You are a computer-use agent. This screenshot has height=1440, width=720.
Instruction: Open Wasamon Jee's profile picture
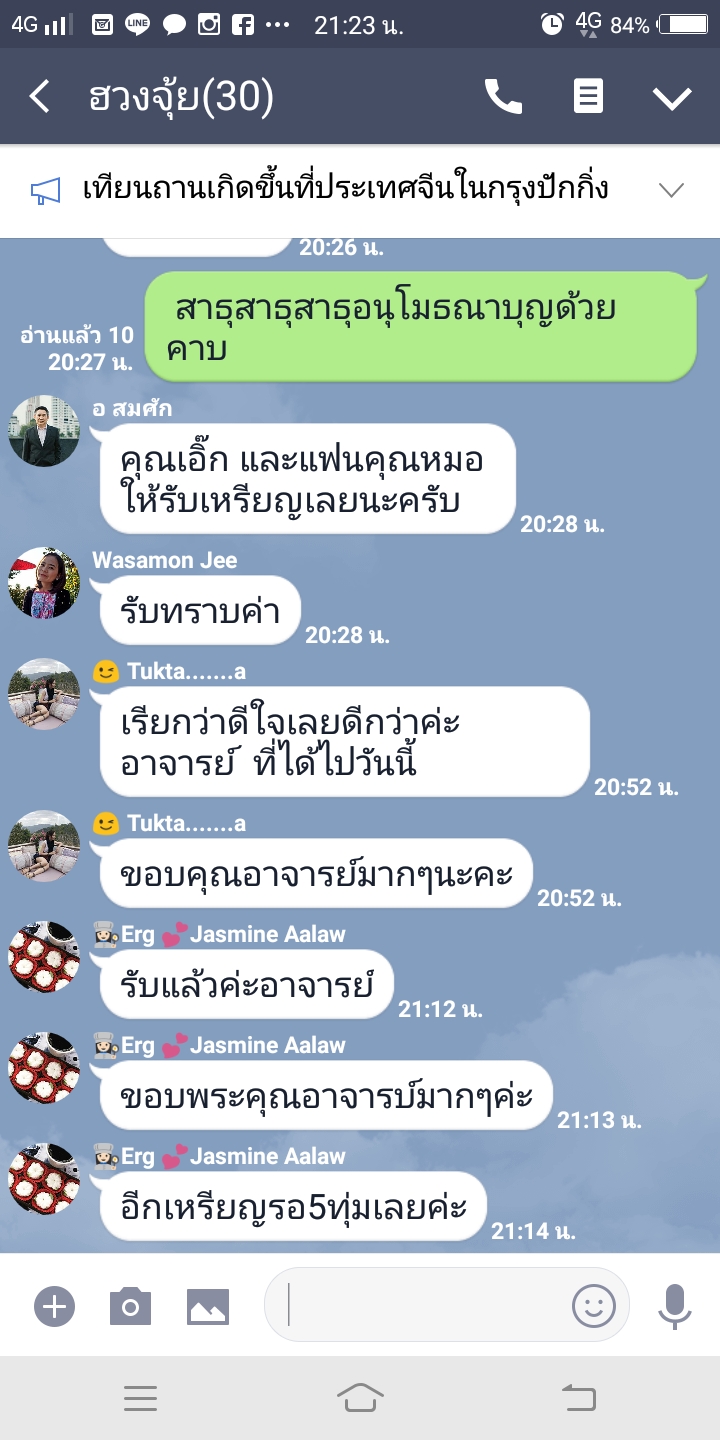tap(44, 583)
